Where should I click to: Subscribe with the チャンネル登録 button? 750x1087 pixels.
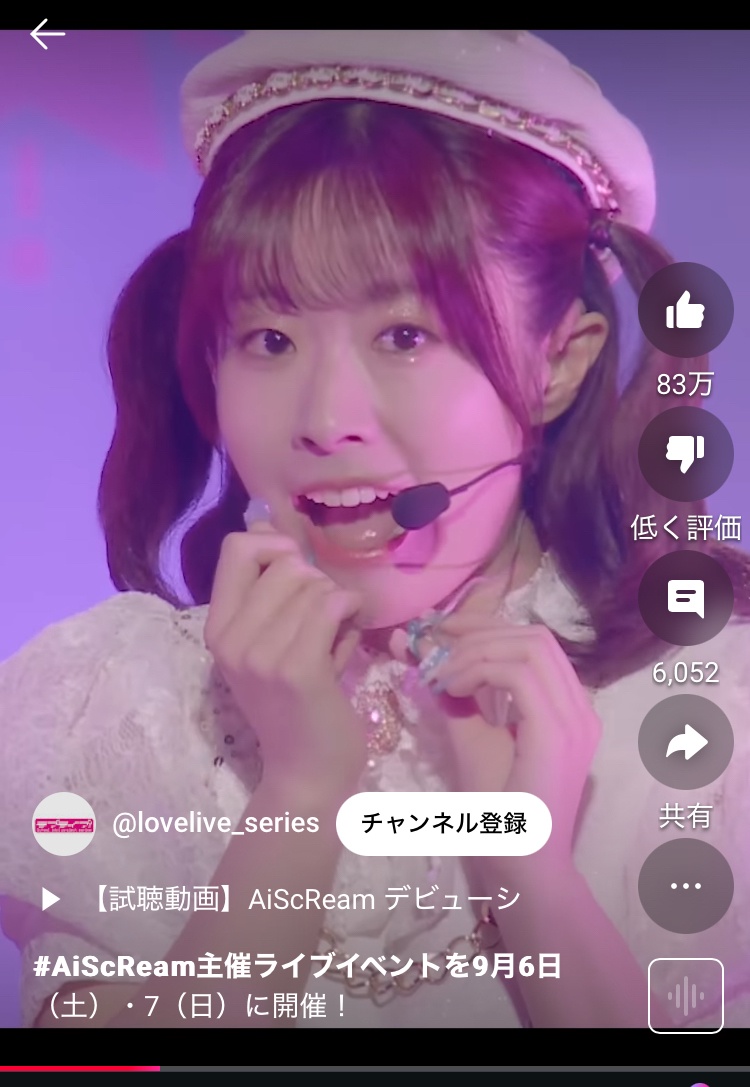coord(443,823)
